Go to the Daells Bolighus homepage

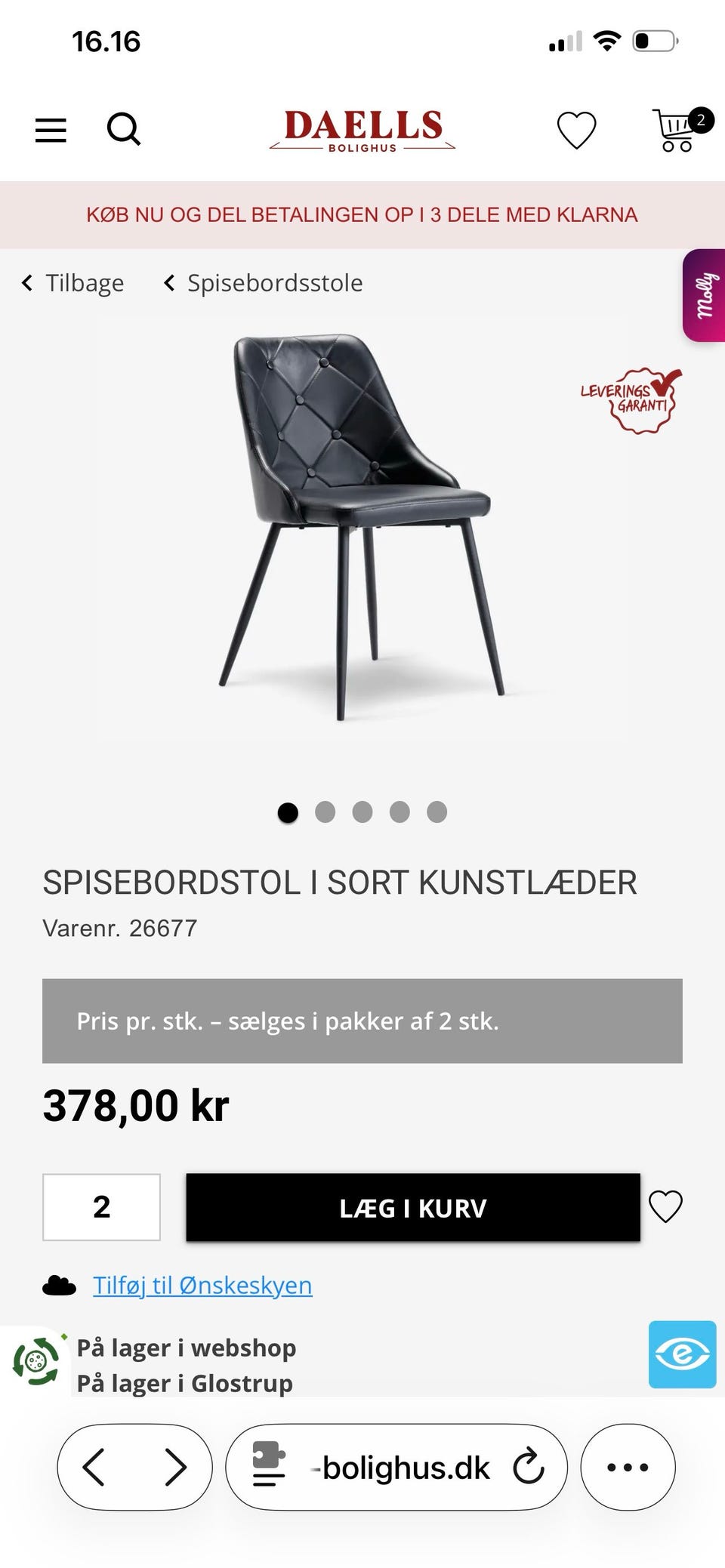[362, 130]
